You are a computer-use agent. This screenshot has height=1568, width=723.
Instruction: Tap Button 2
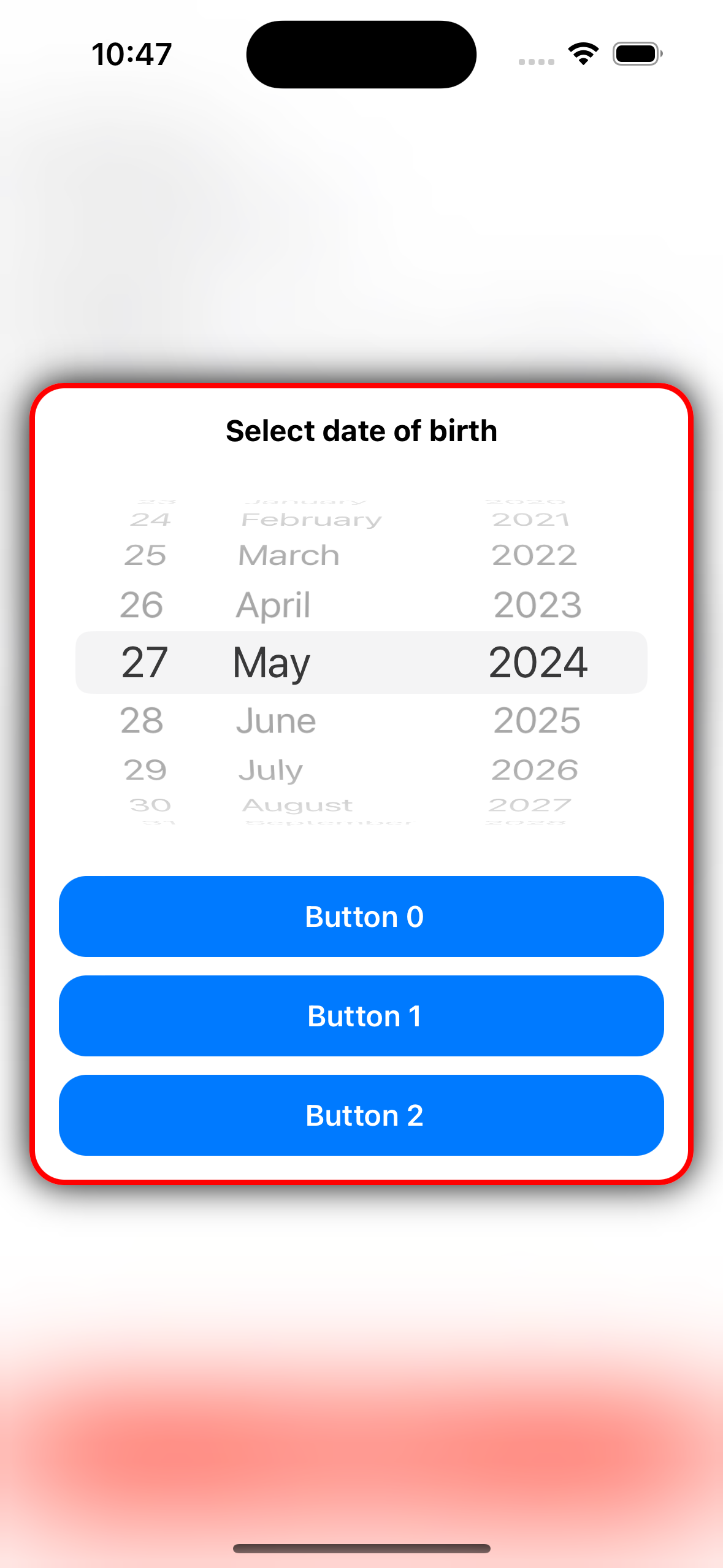click(361, 1115)
